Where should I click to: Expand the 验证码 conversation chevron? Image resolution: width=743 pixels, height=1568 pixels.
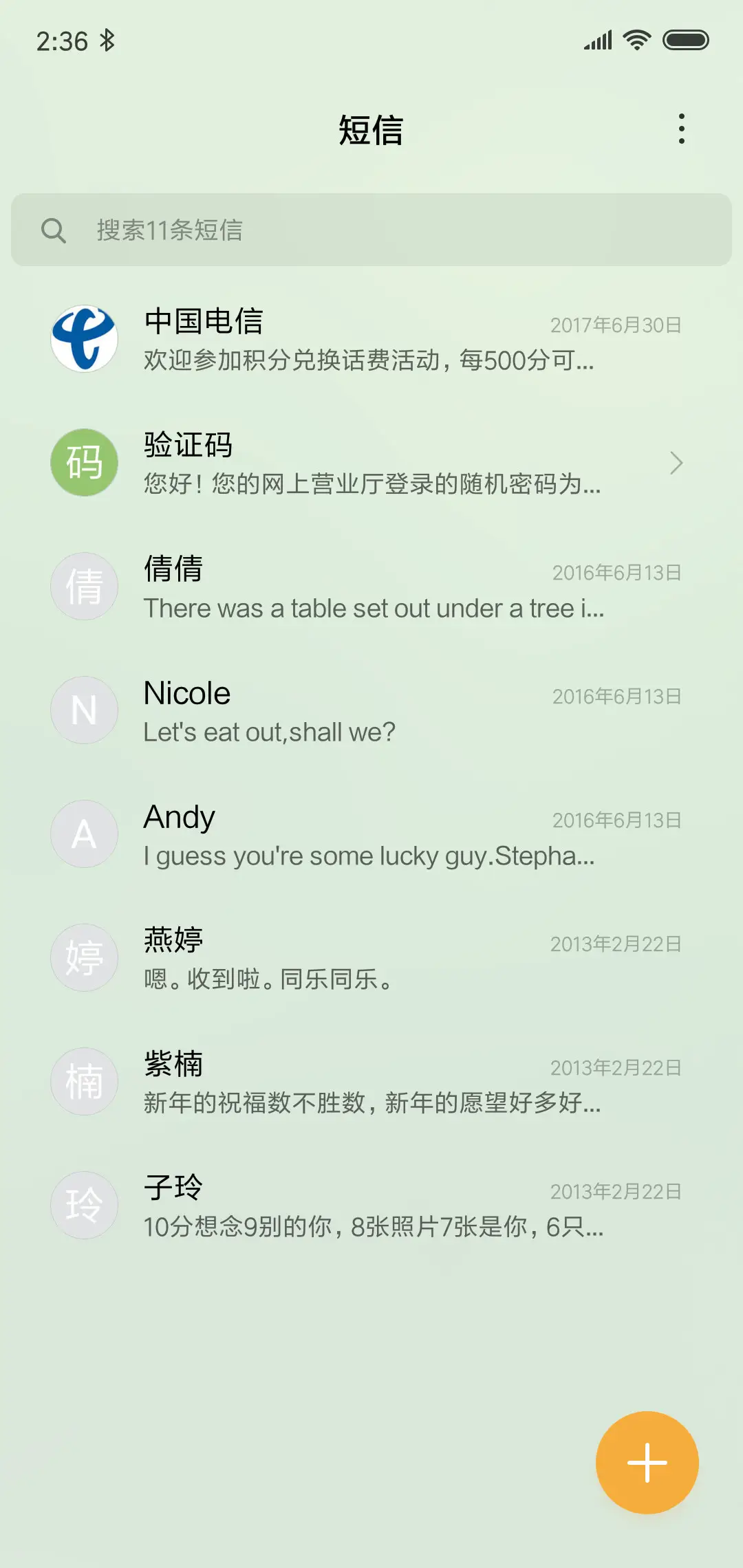click(x=678, y=464)
